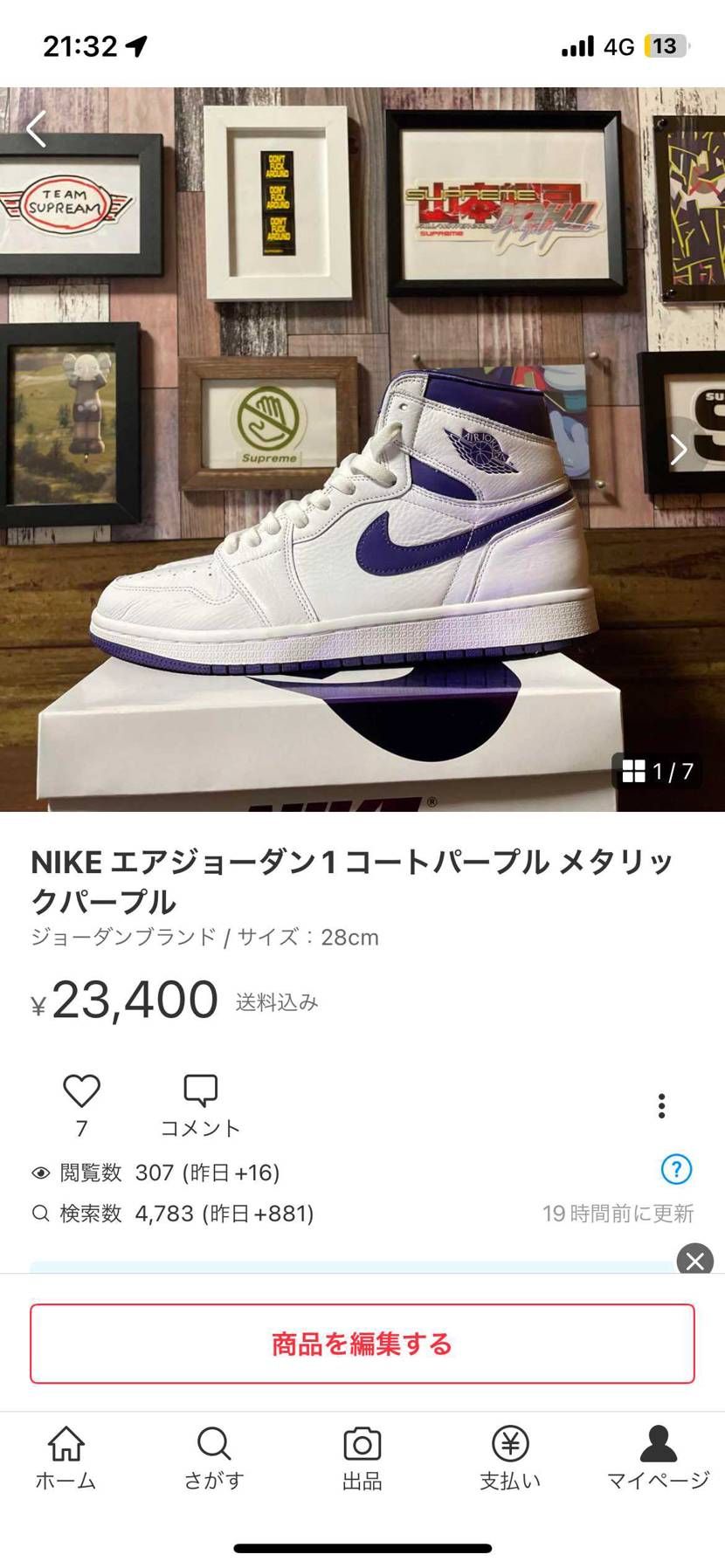Tap the back arrow chevron at top left
The image size is (725, 1568).
click(x=35, y=129)
